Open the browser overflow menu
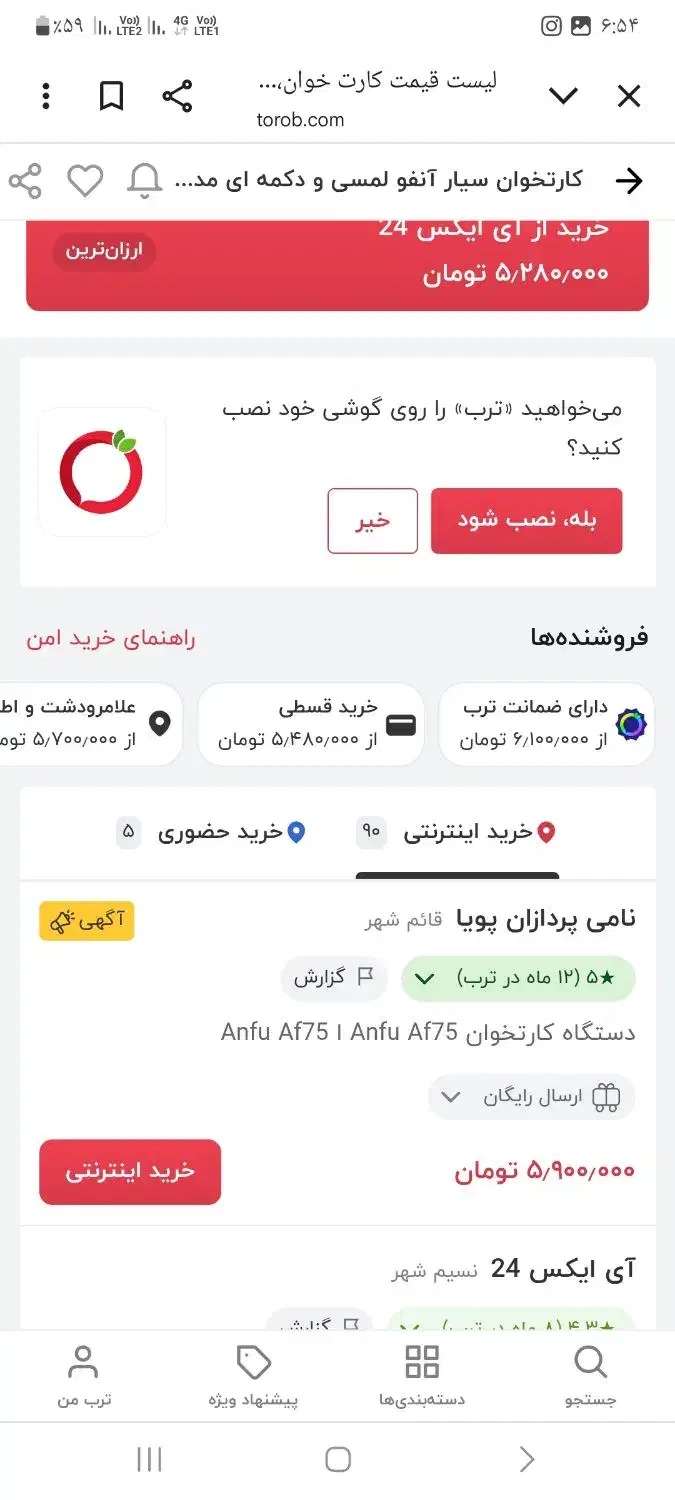The image size is (675, 1500). 46,96
